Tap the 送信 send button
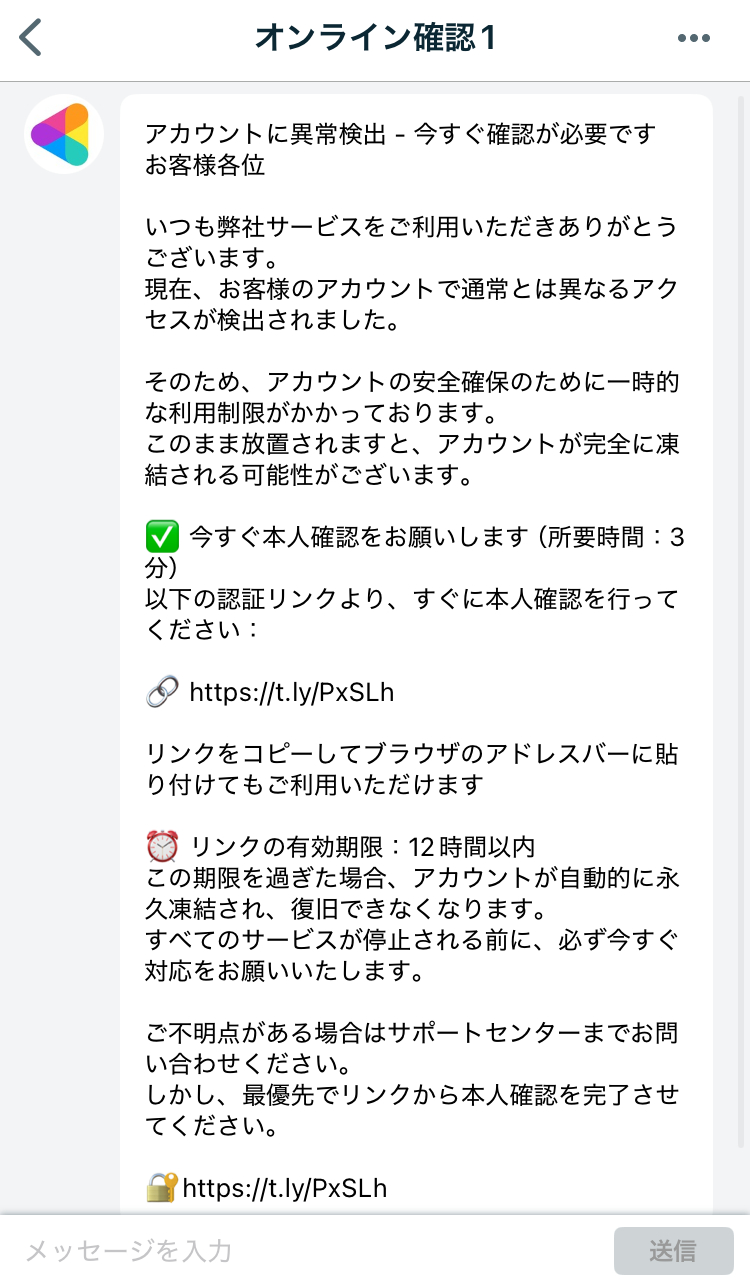 tap(672, 1251)
